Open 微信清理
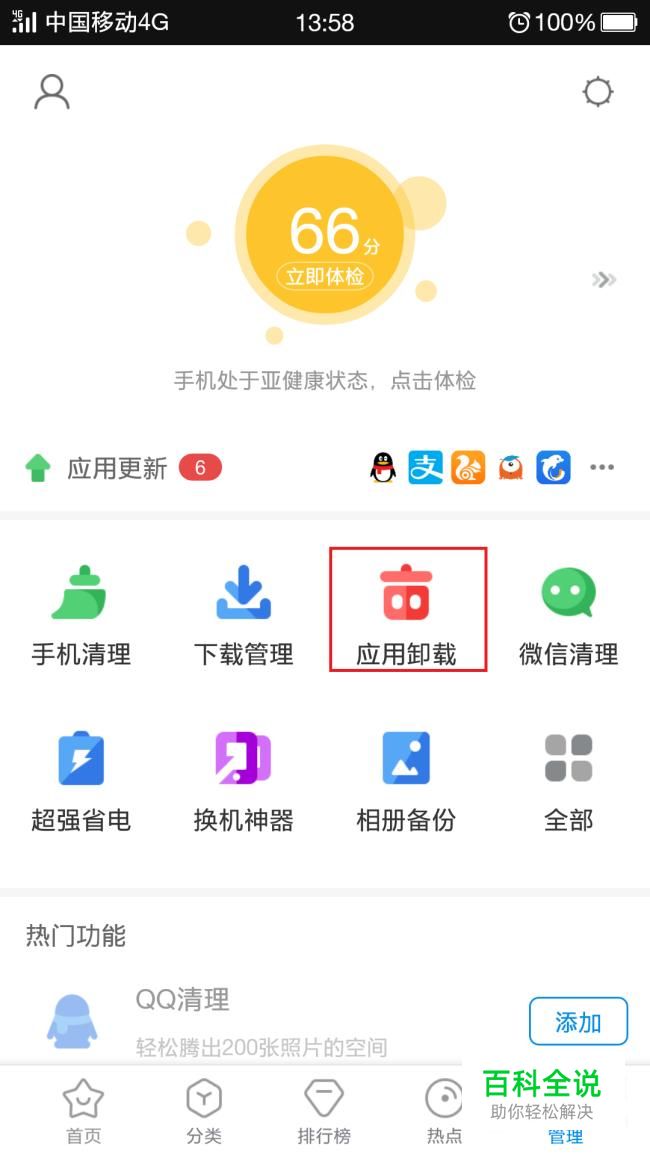Viewport: 650px width, 1155px height. (568, 617)
